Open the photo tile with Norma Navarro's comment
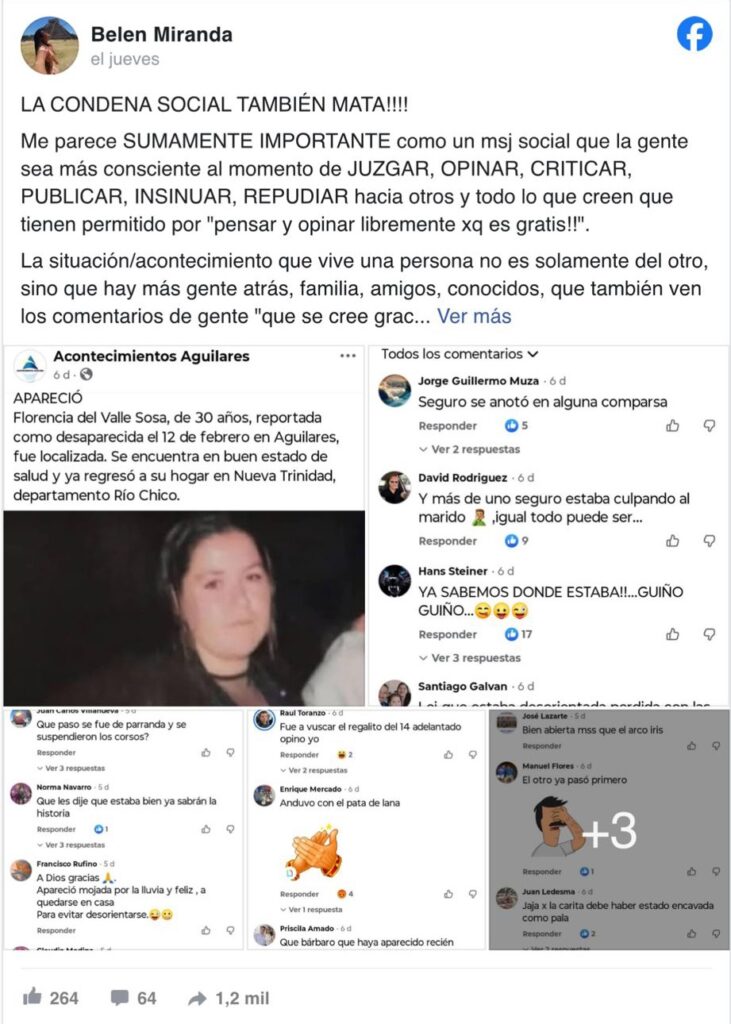Viewport: 731px width, 1024px height. pyautogui.click(x=123, y=828)
